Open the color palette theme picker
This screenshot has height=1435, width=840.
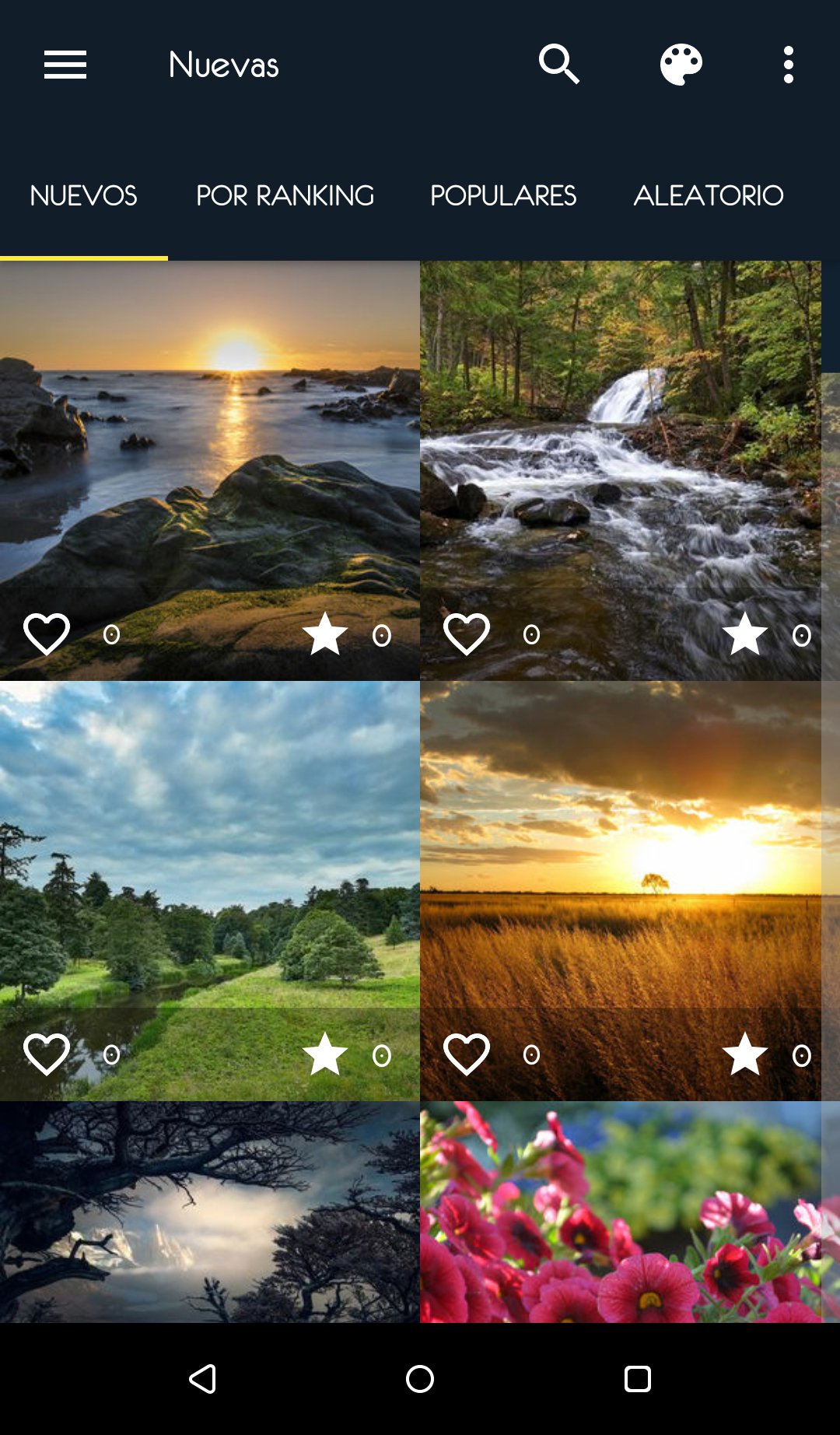(x=681, y=64)
